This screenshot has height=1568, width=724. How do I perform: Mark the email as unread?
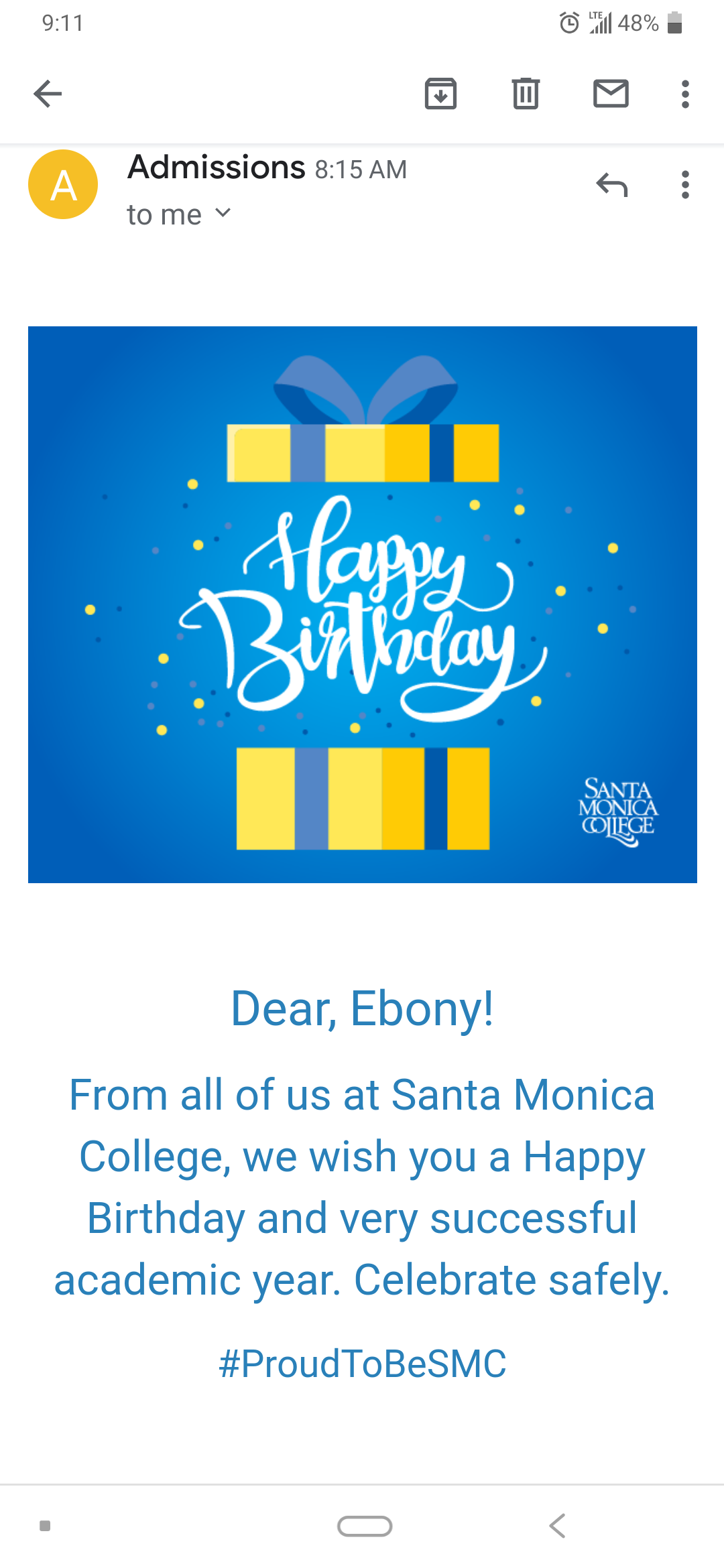coord(611,94)
